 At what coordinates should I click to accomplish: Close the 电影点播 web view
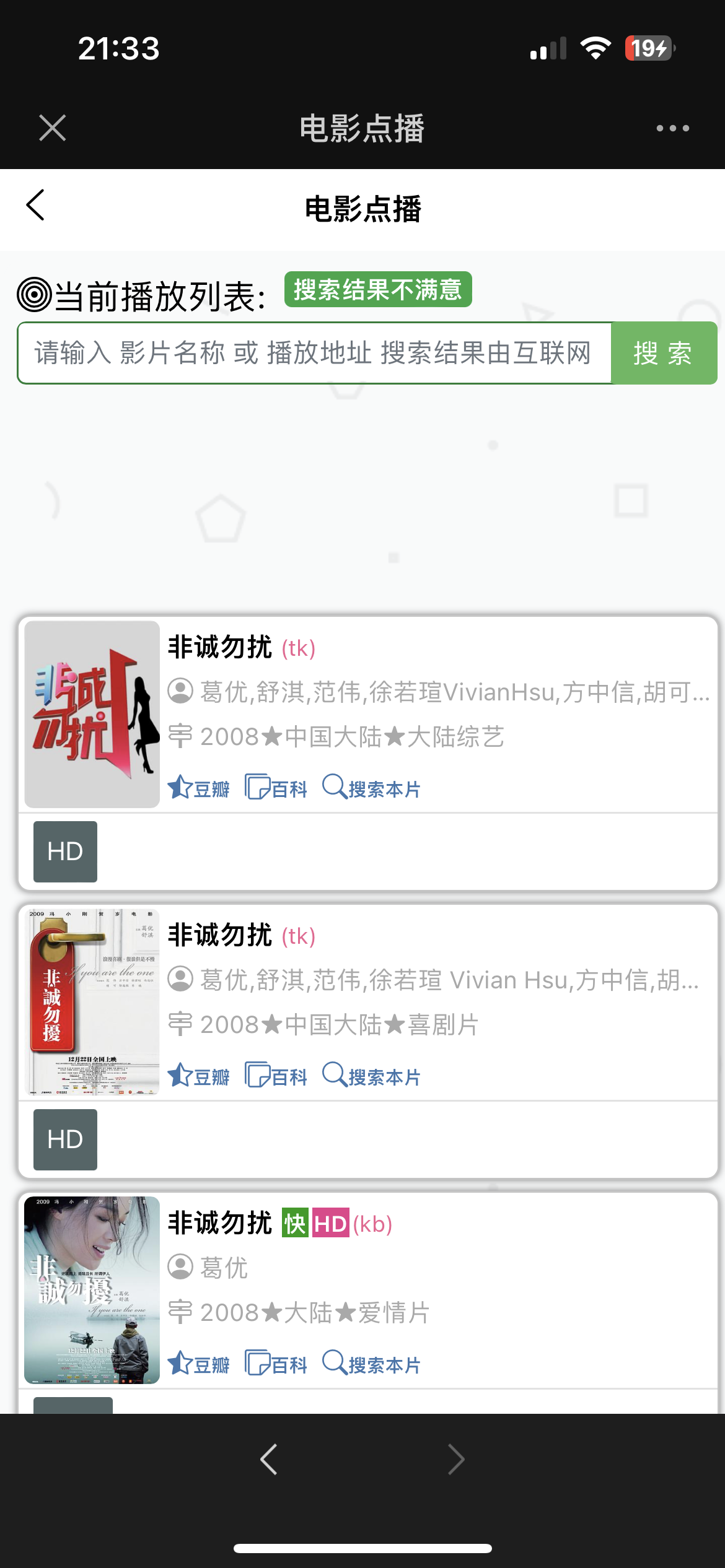(x=52, y=128)
